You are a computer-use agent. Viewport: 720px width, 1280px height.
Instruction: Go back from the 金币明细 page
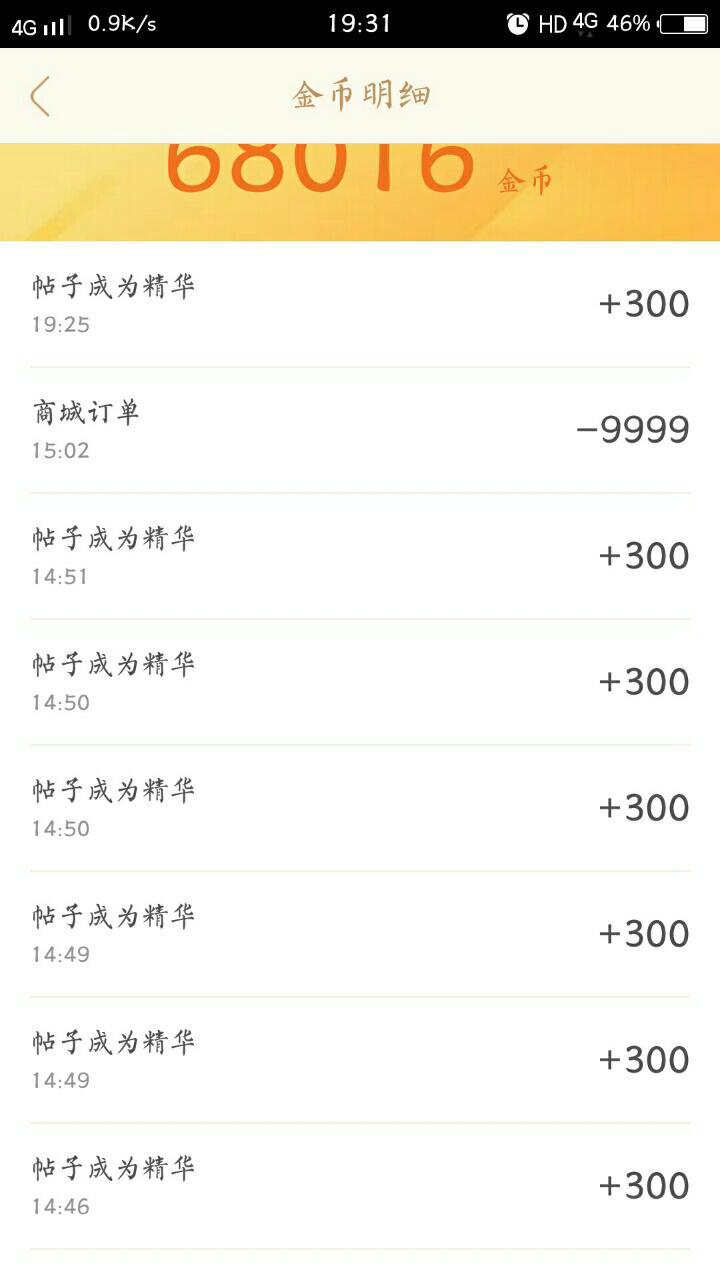tap(40, 96)
